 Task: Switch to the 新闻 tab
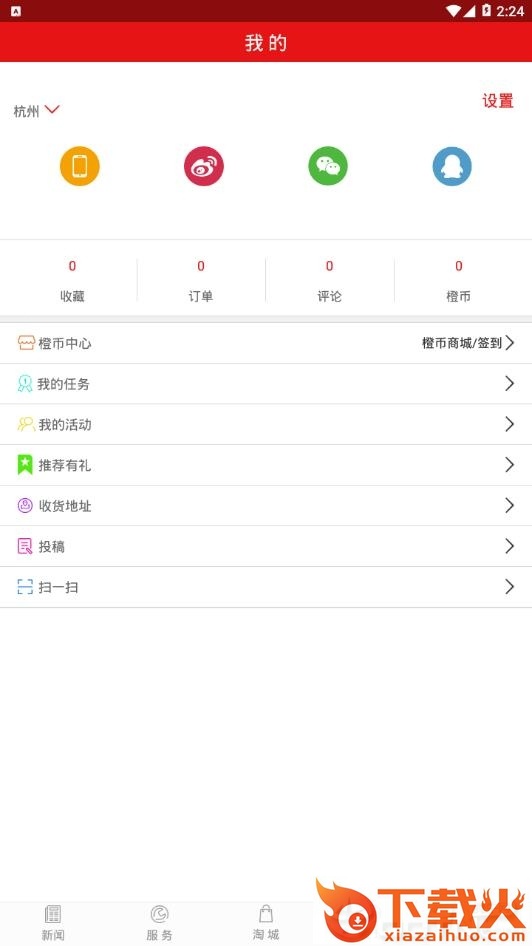pos(53,923)
